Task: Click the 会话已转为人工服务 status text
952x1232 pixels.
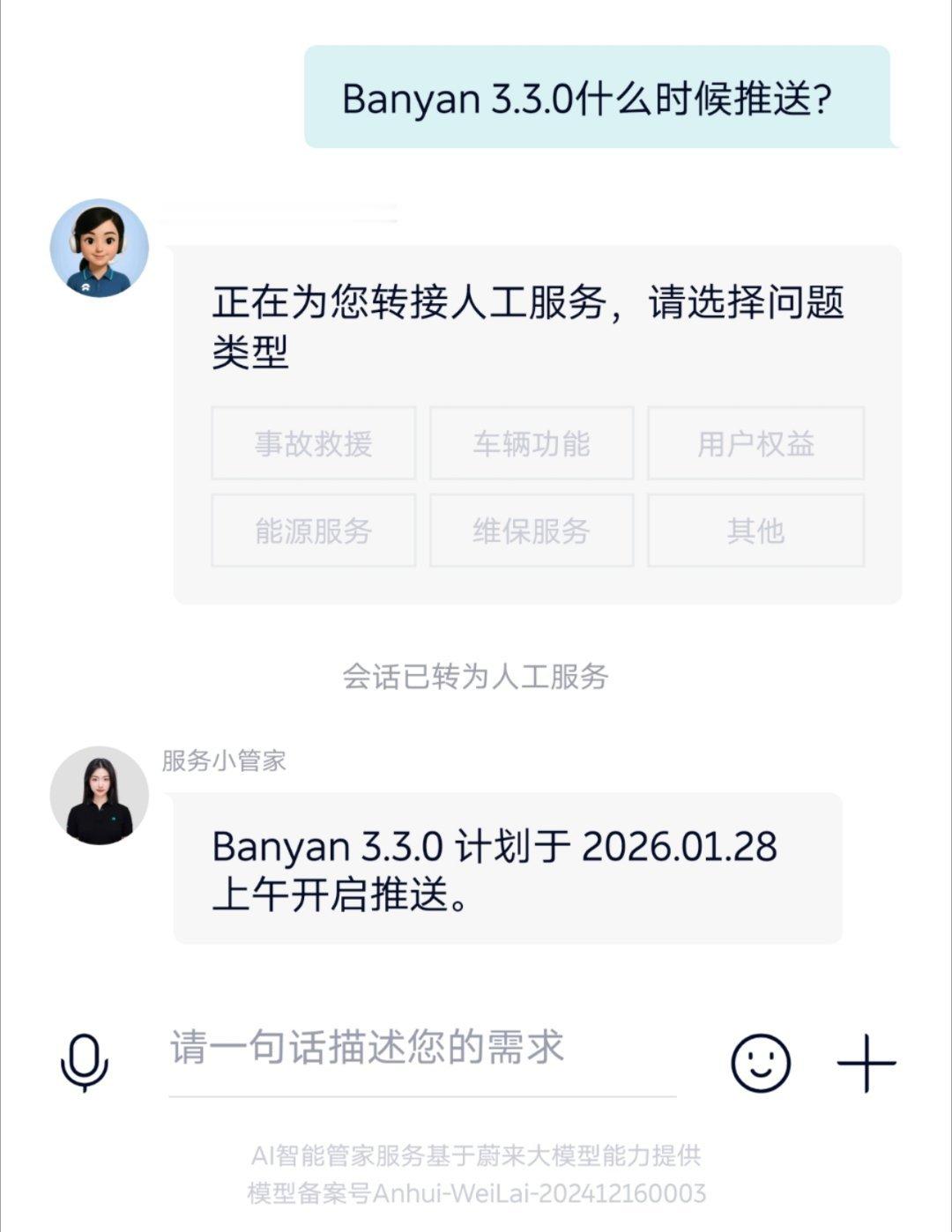Action: 476,679
